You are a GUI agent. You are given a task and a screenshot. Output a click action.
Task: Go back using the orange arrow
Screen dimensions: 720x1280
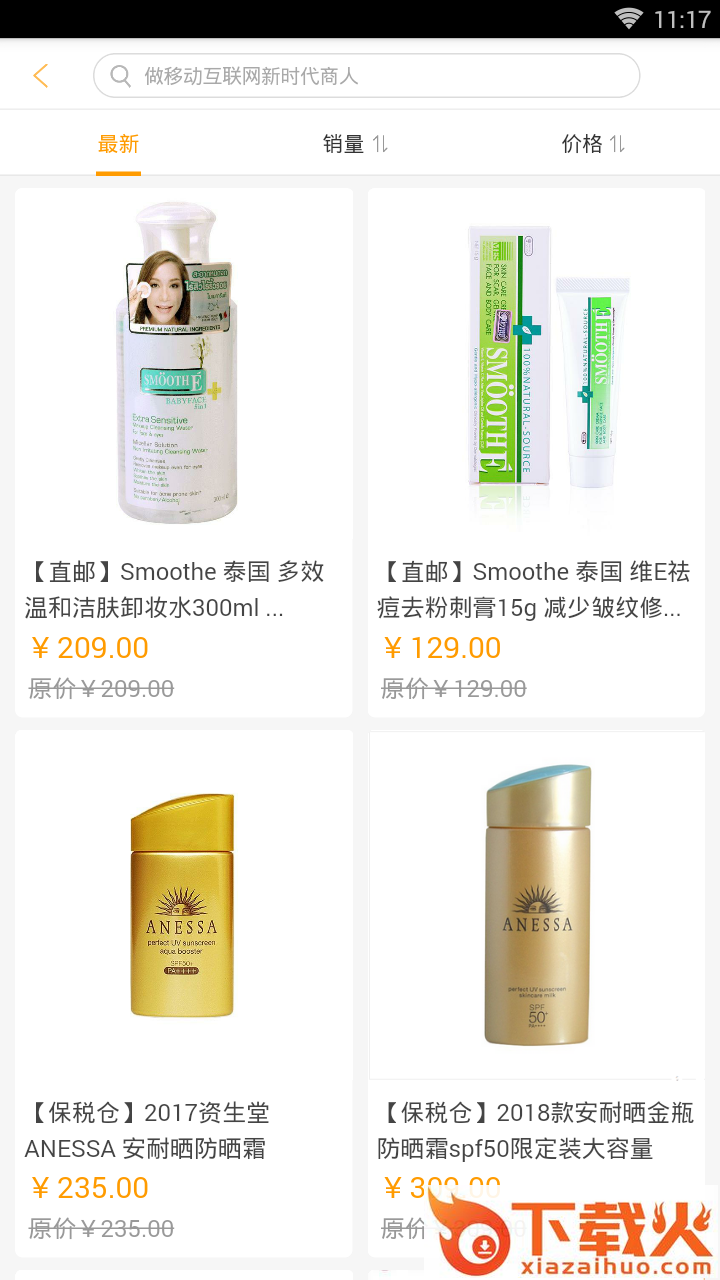[x=40, y=76]
